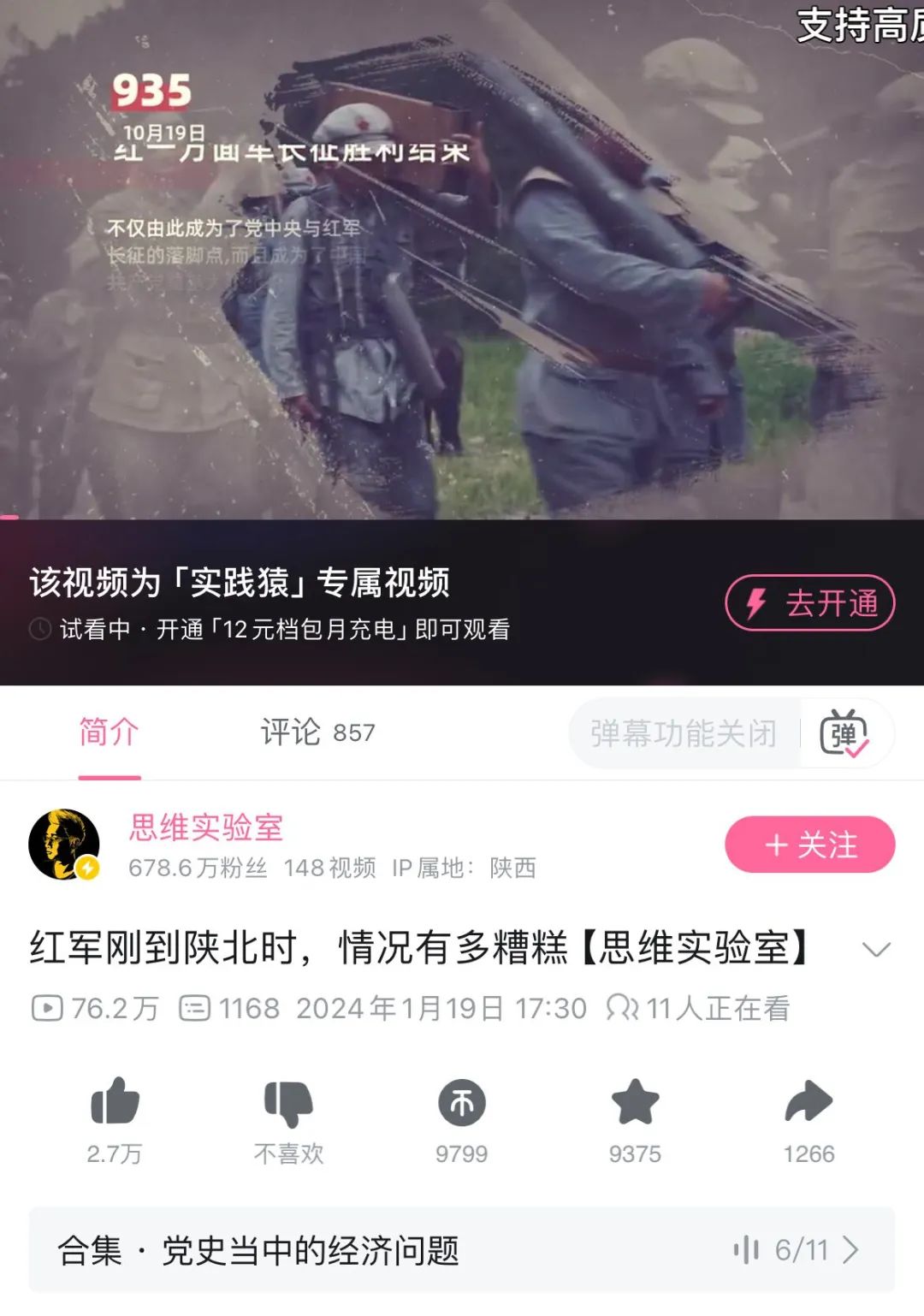Open 思维实验室's profile avatar
924x1316 pixels.
64,845
